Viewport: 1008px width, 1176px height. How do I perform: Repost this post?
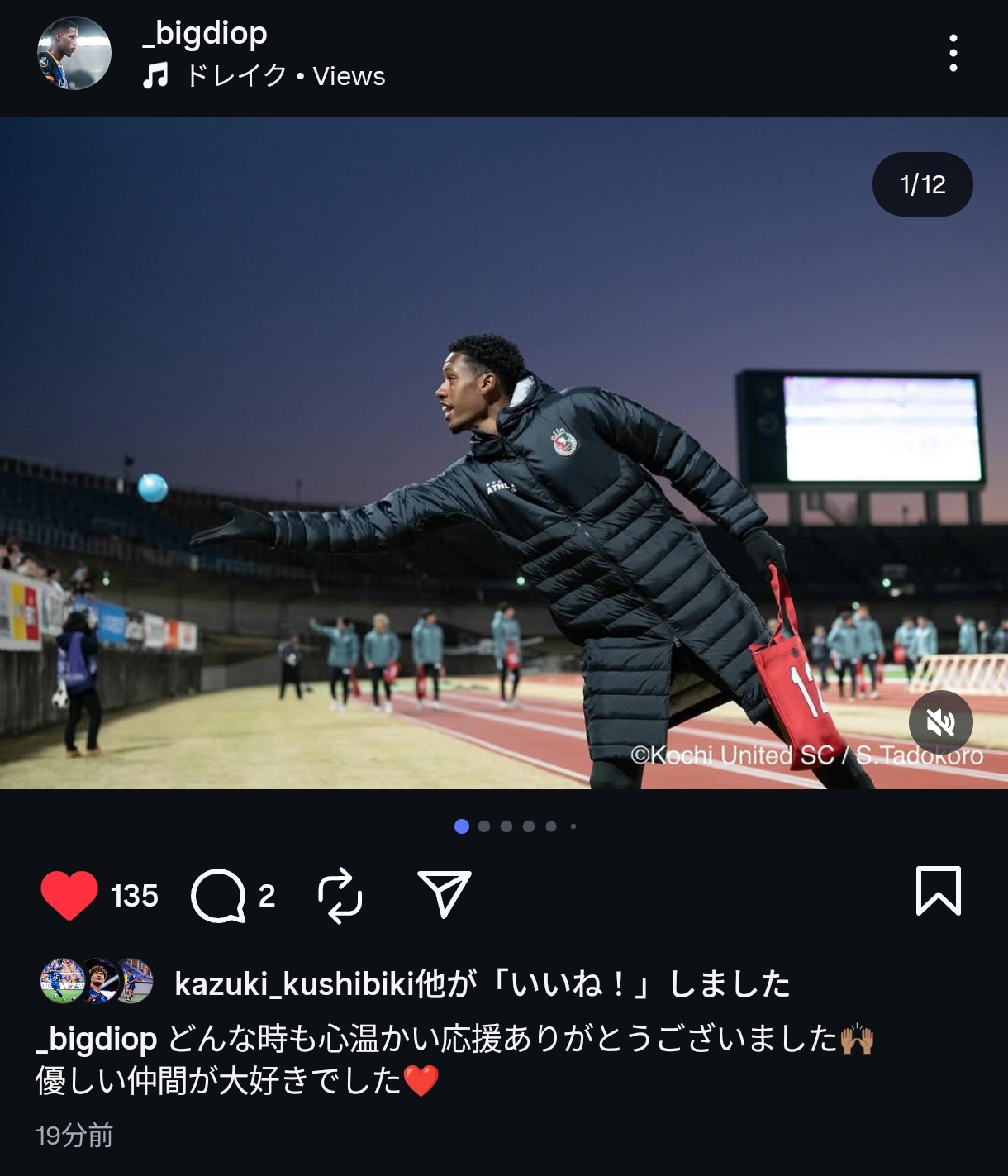pos(340,895)
